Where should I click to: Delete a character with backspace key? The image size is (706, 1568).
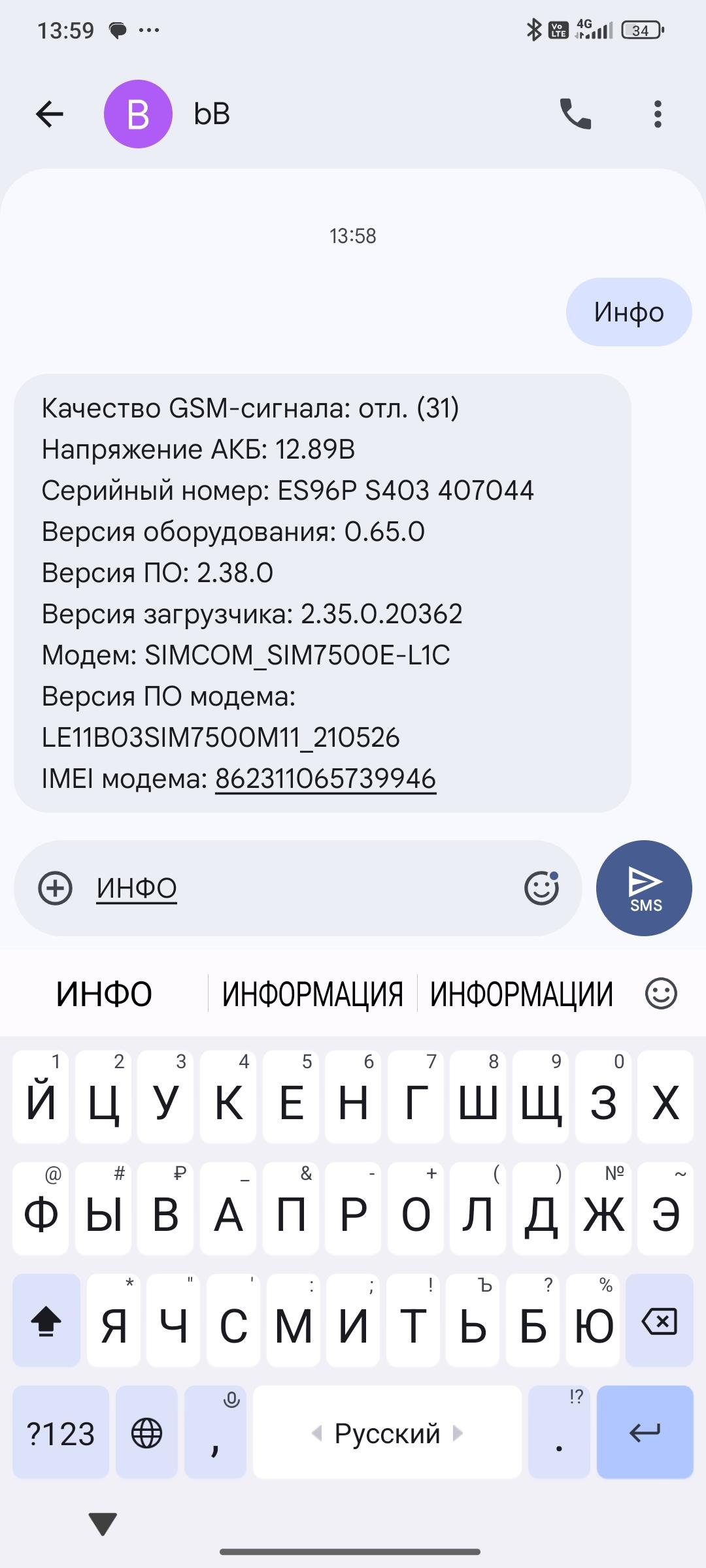[x=660, y=1322]
